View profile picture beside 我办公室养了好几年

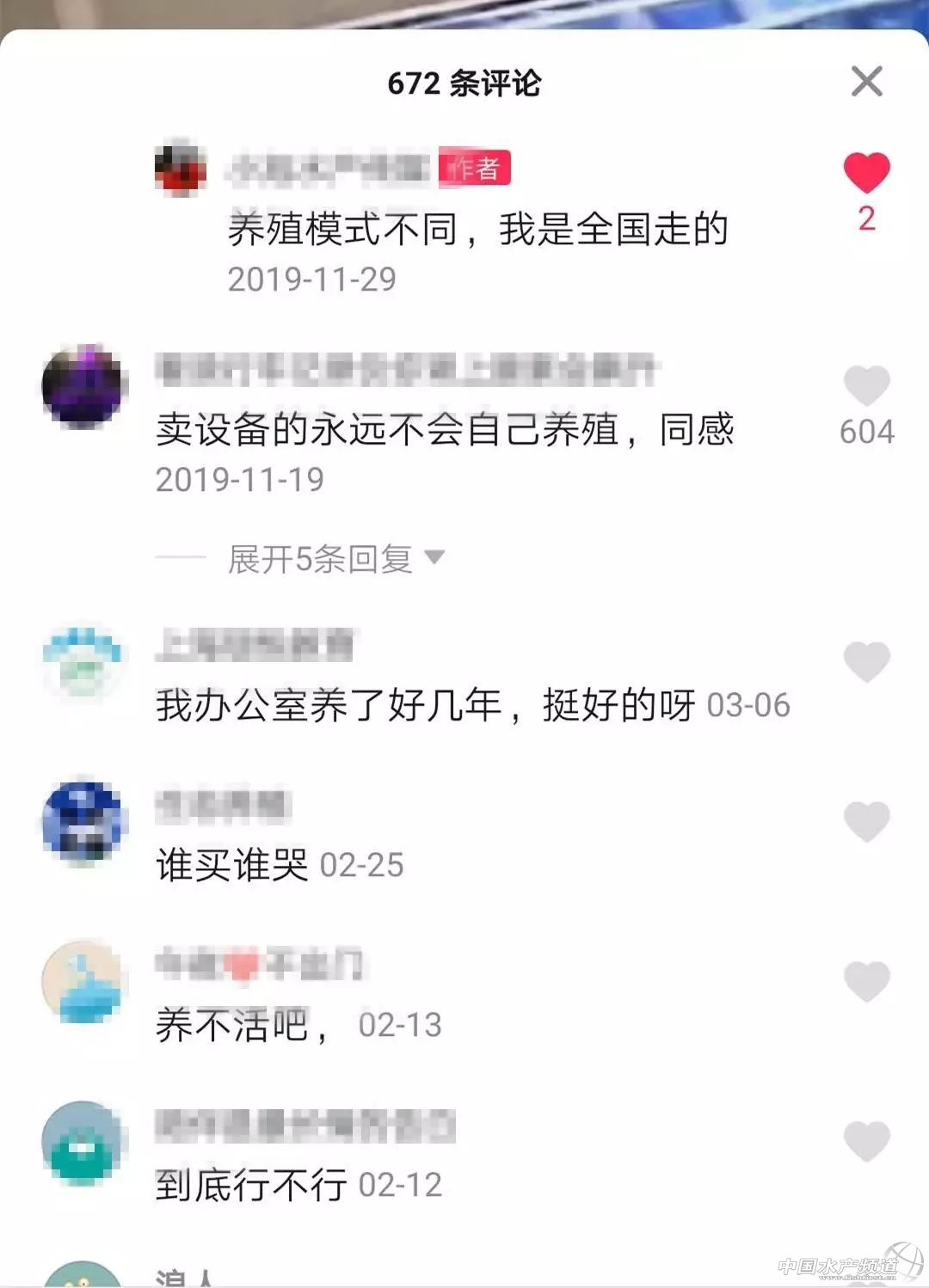point(84,663)
